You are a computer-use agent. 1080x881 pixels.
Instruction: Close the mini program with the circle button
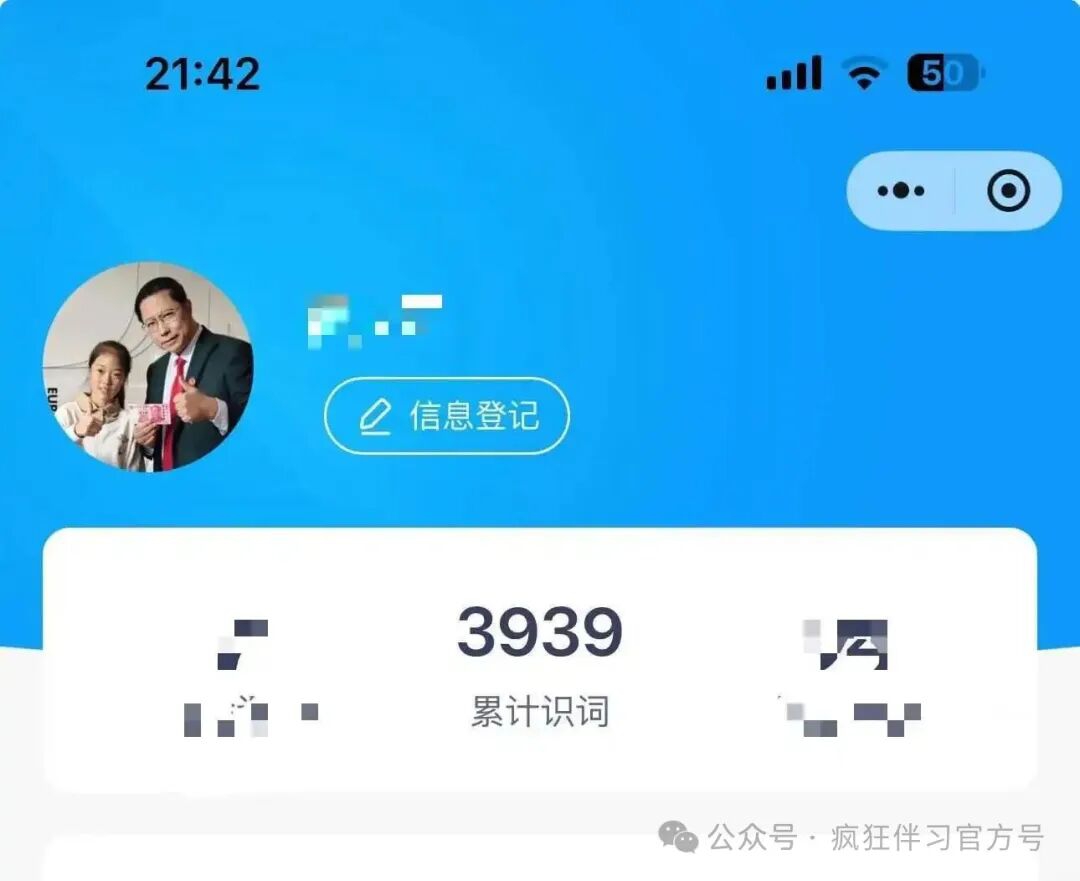point(1008,191)
